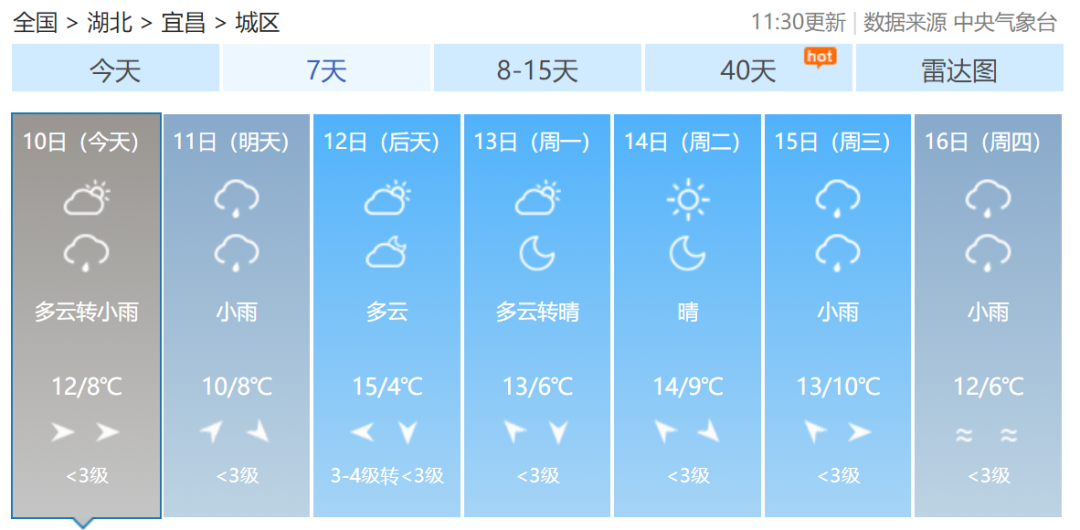1080x530 pixels.
Task: View the 40天 forecast tab
Action: point(748,70)
